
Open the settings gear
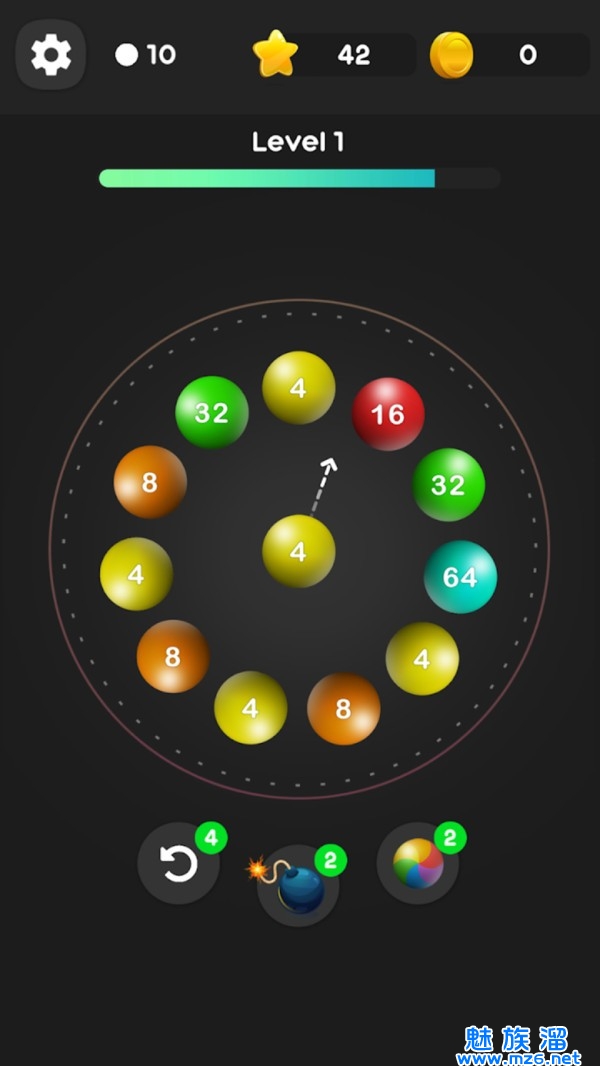(51, 54)
